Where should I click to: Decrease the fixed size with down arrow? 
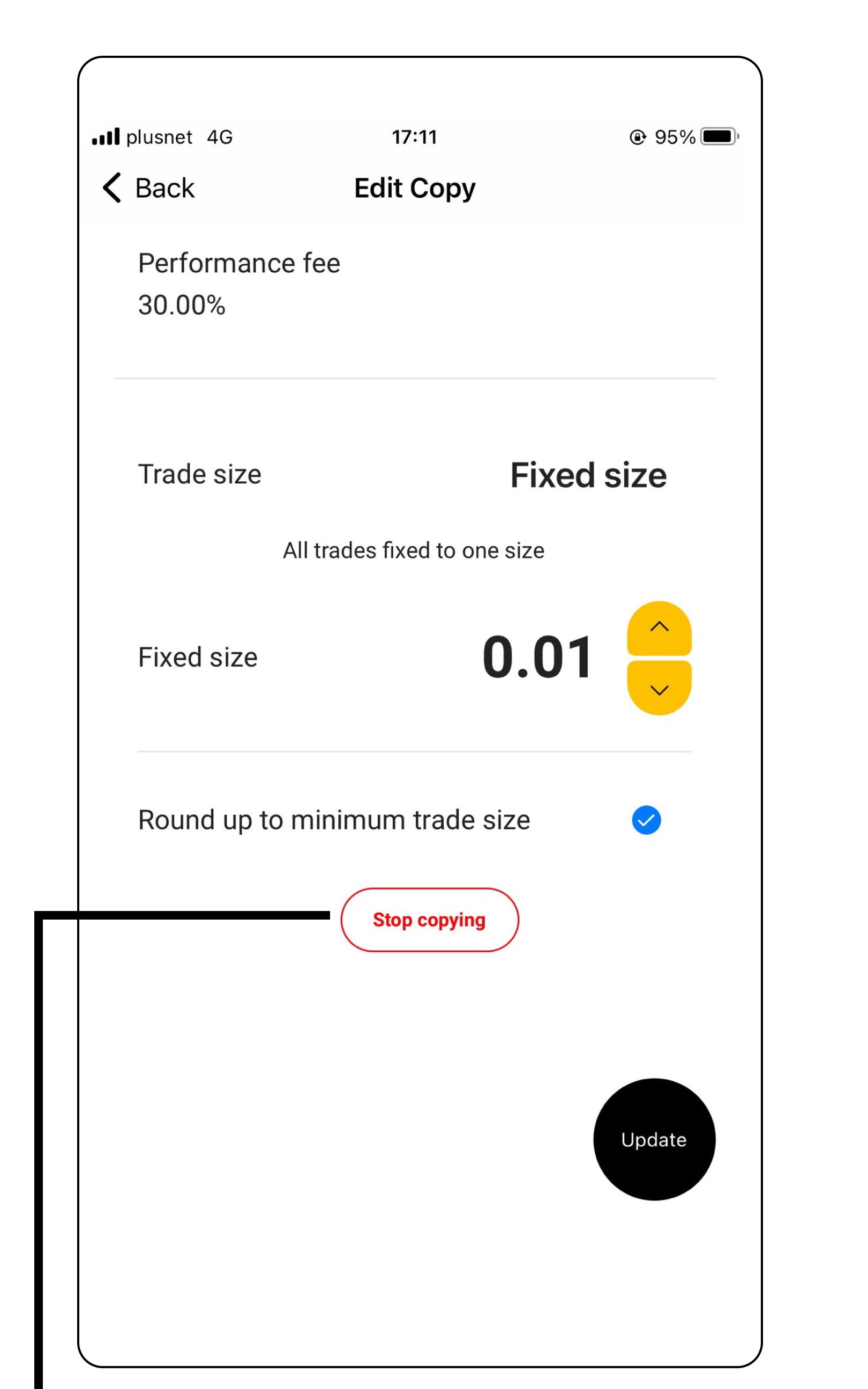tap(659, 689)
